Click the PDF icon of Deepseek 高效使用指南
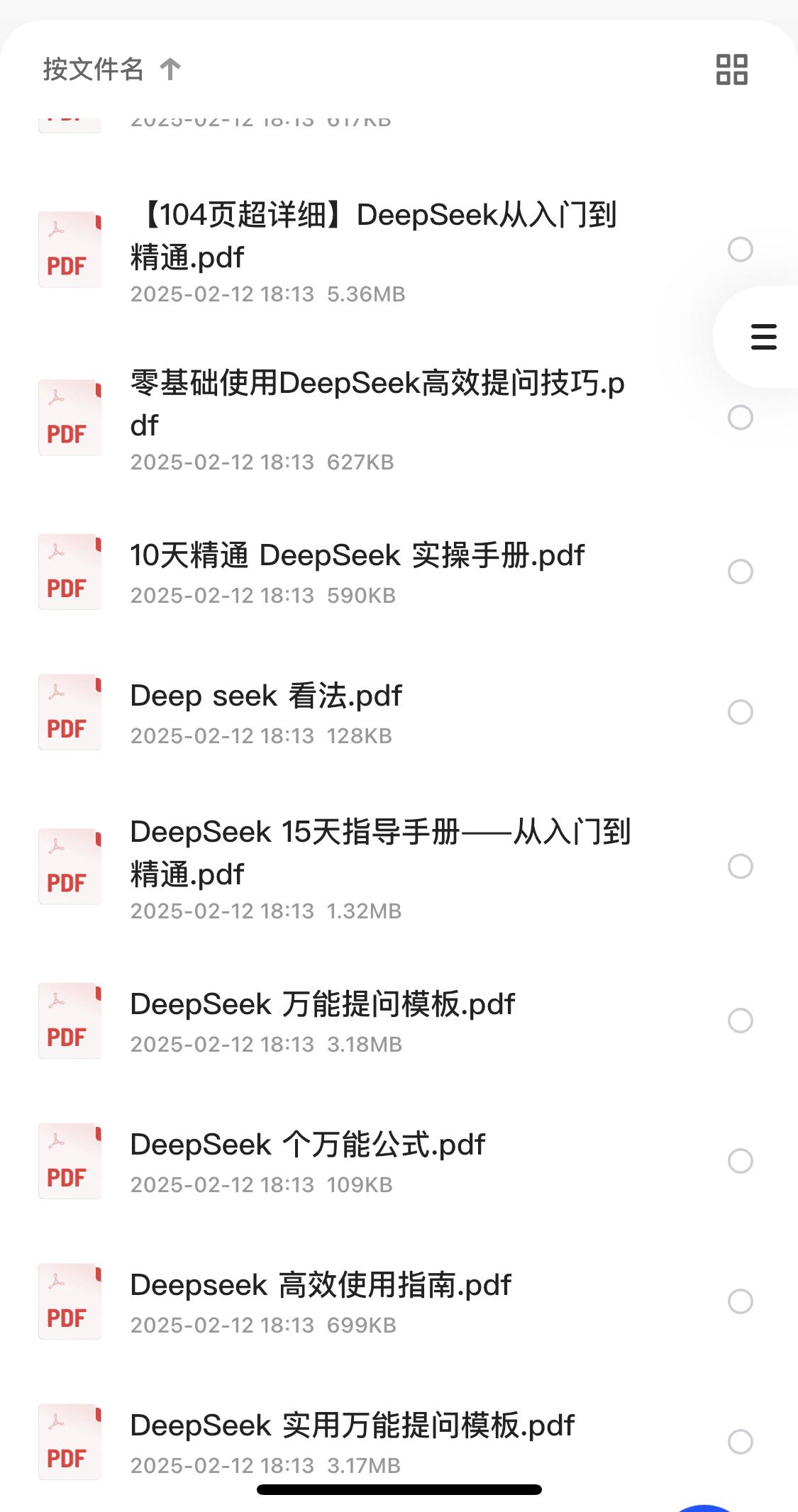Image resolution: width=798 pixels, height=1512 pixels. click(x=69, y=1301)
